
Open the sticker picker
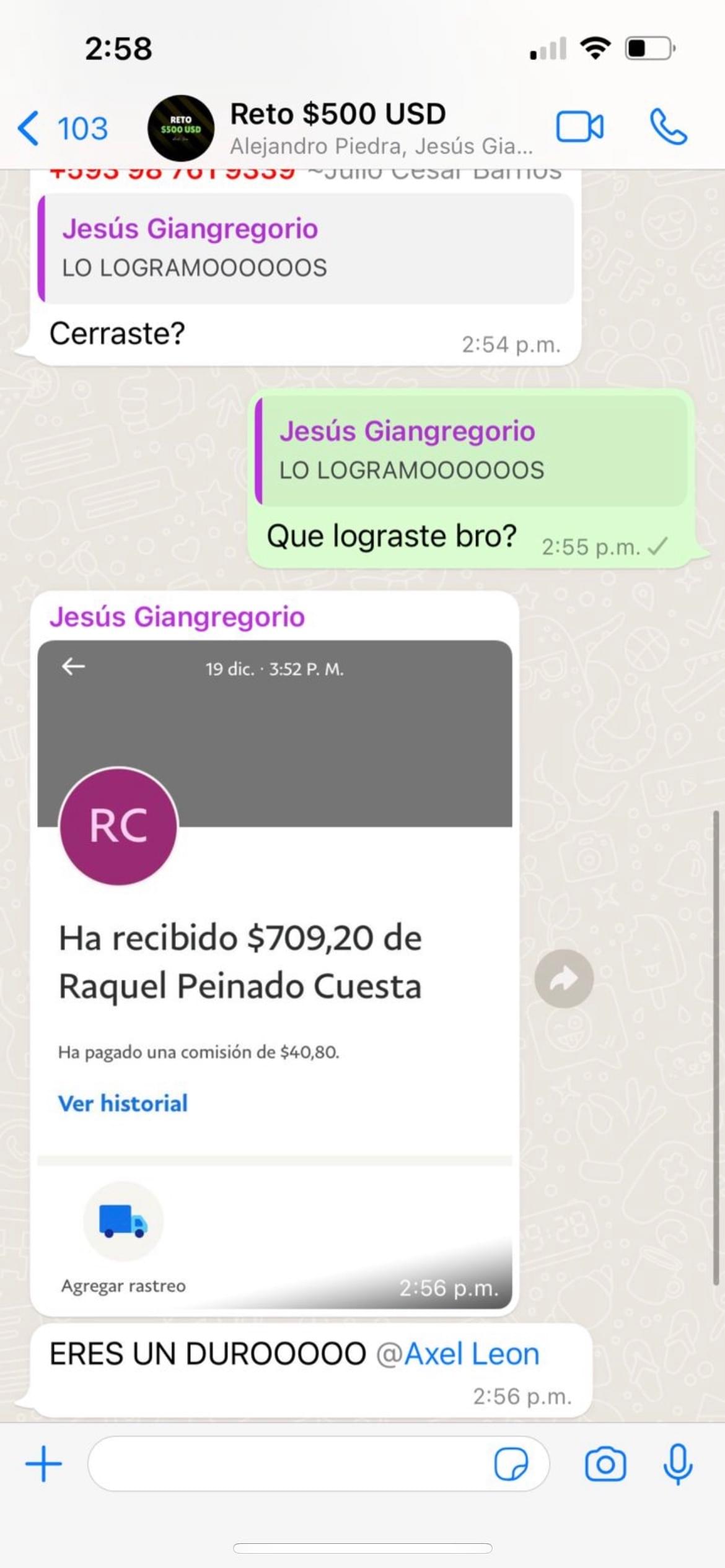[511, 1465]
